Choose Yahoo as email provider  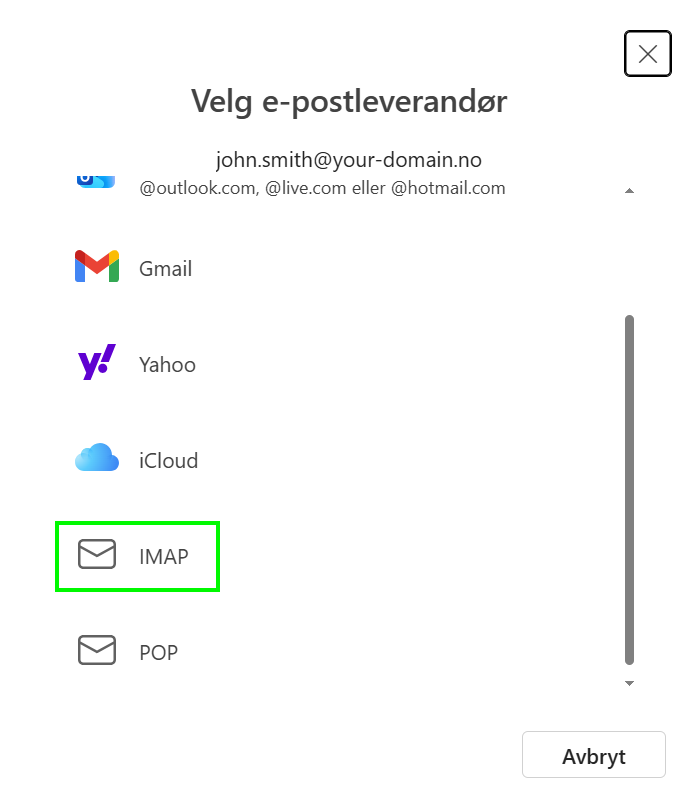pos(167,364)
